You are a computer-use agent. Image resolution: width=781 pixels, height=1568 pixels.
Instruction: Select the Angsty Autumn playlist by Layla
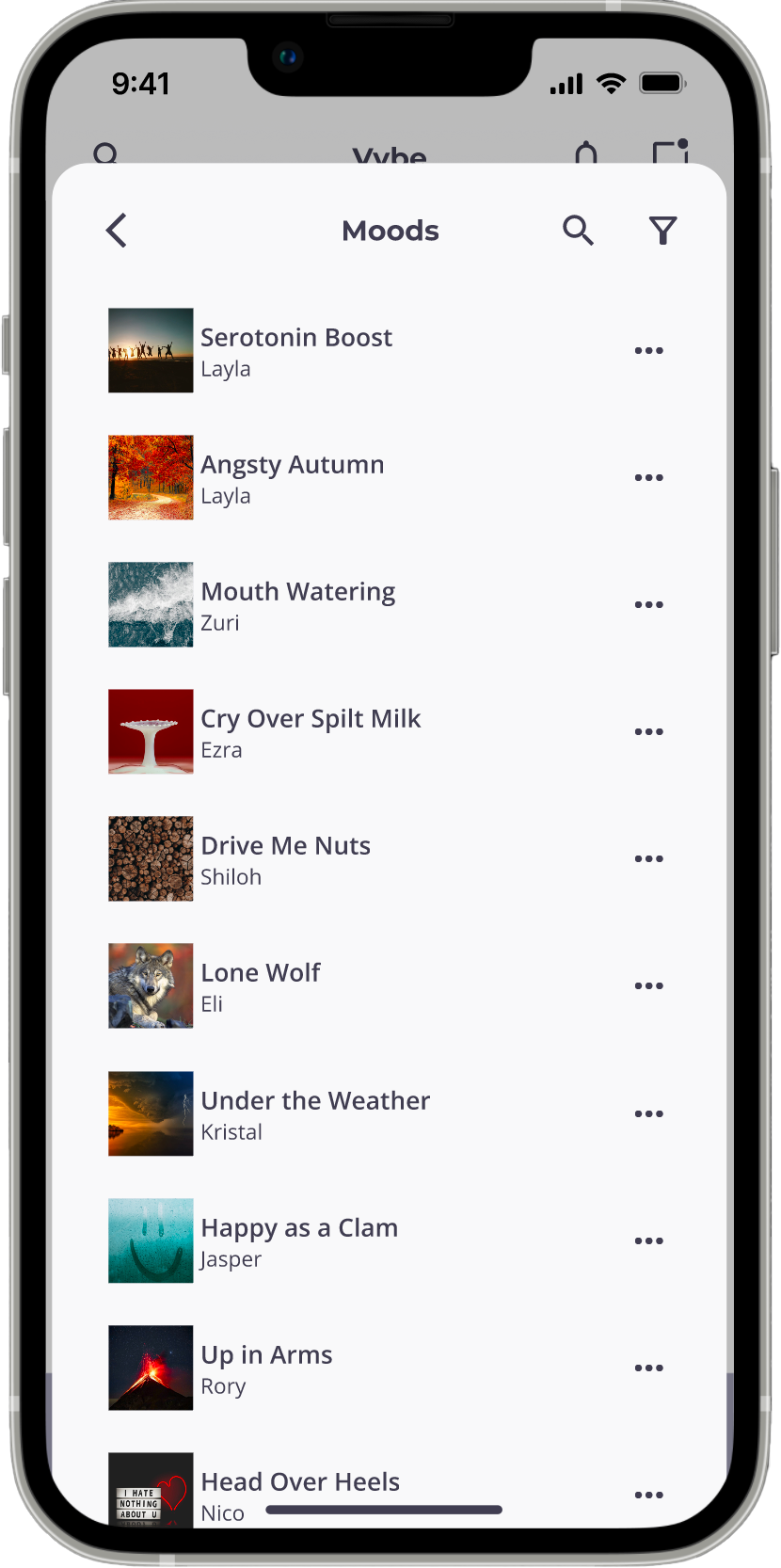(292, 477)
